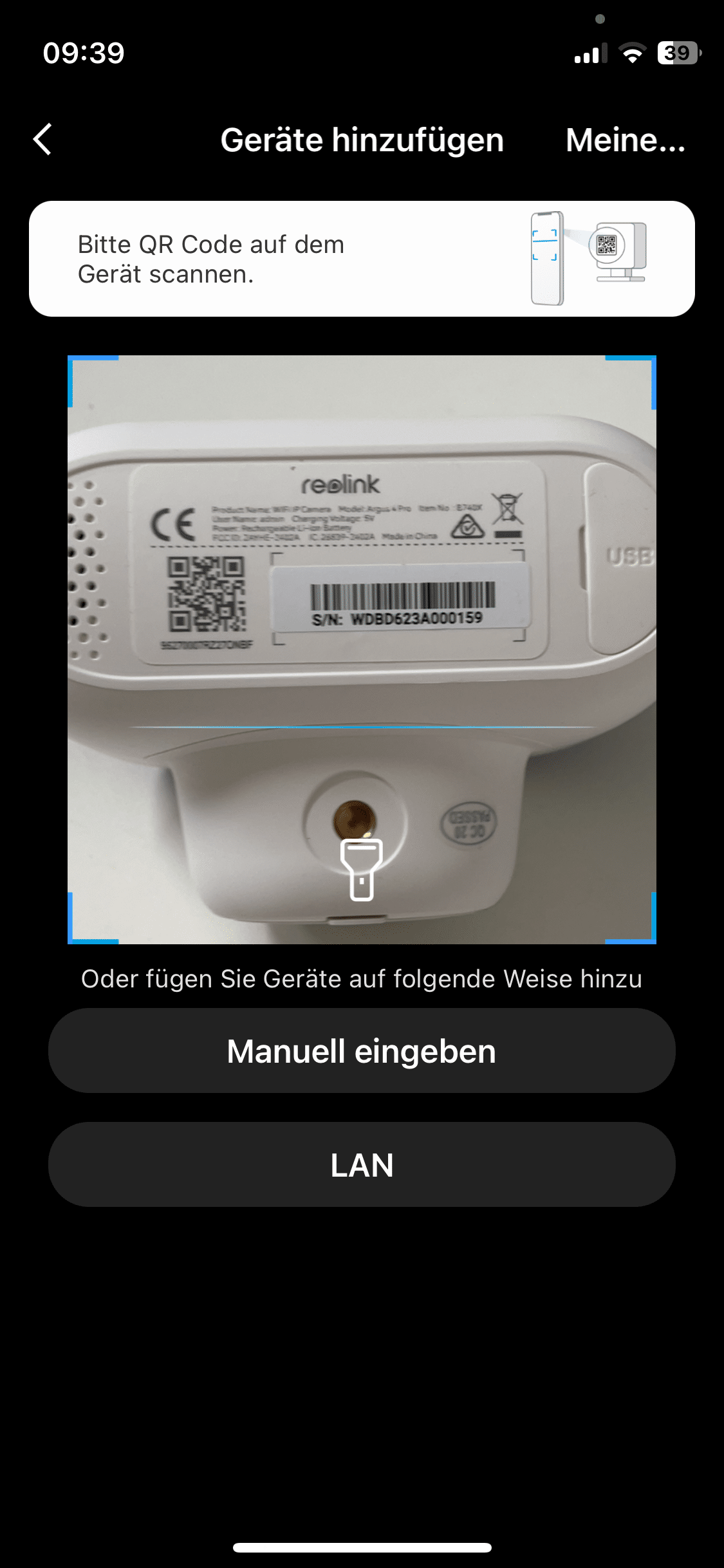
Task: Select the LAN option
Action: click(x=362, y=1165)
